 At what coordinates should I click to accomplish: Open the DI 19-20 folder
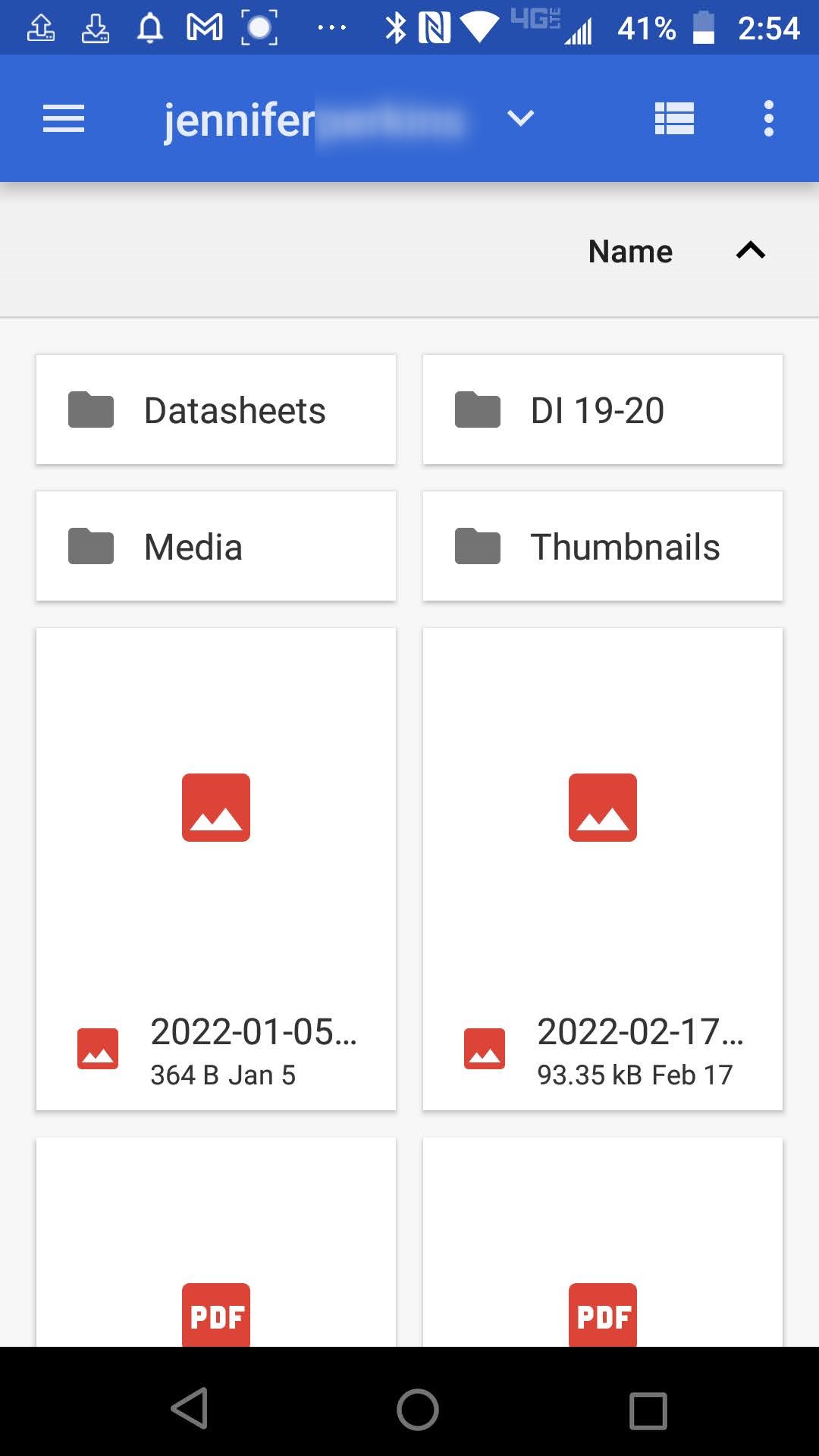603,409
